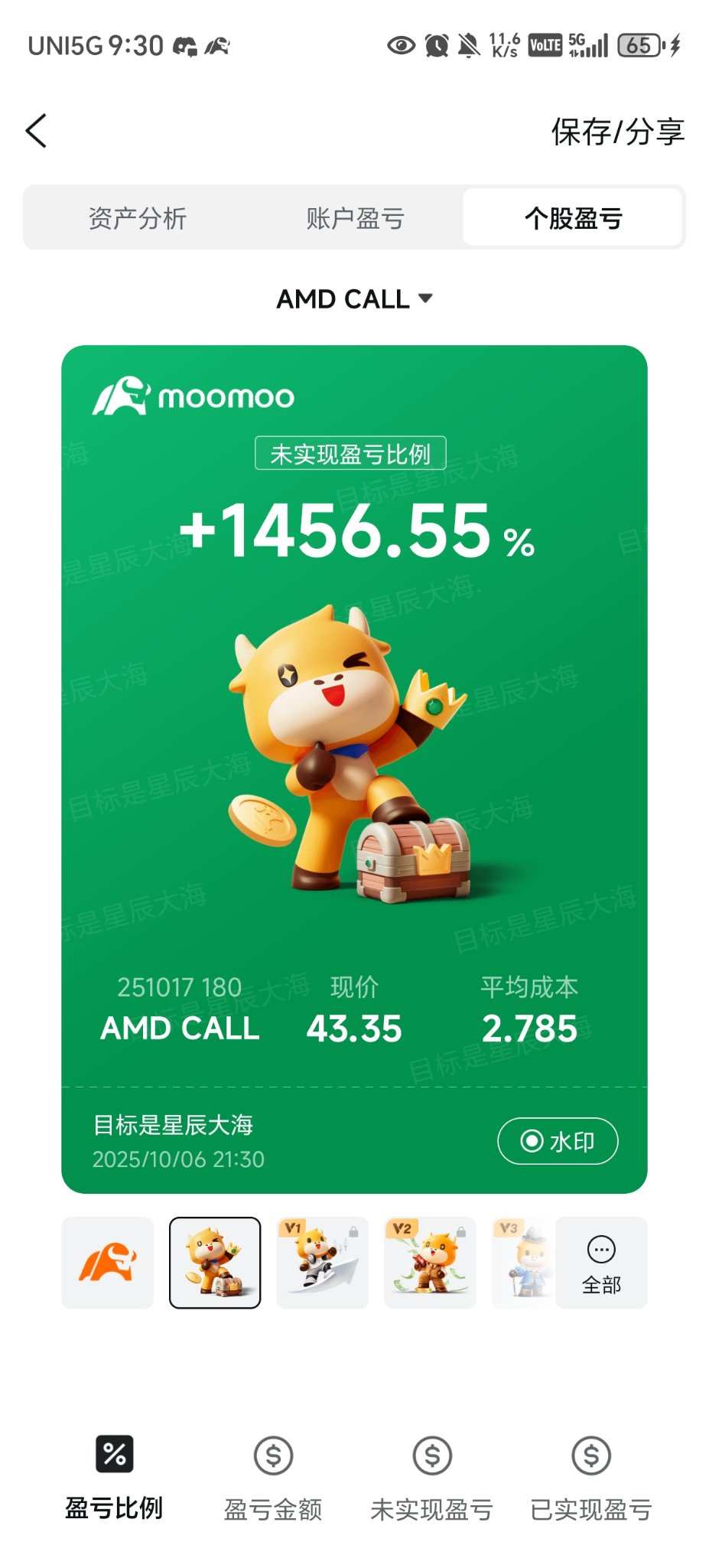709x1568 pixels.
Task: Go back using the top-left arrow
Action: tap(37, 131)
